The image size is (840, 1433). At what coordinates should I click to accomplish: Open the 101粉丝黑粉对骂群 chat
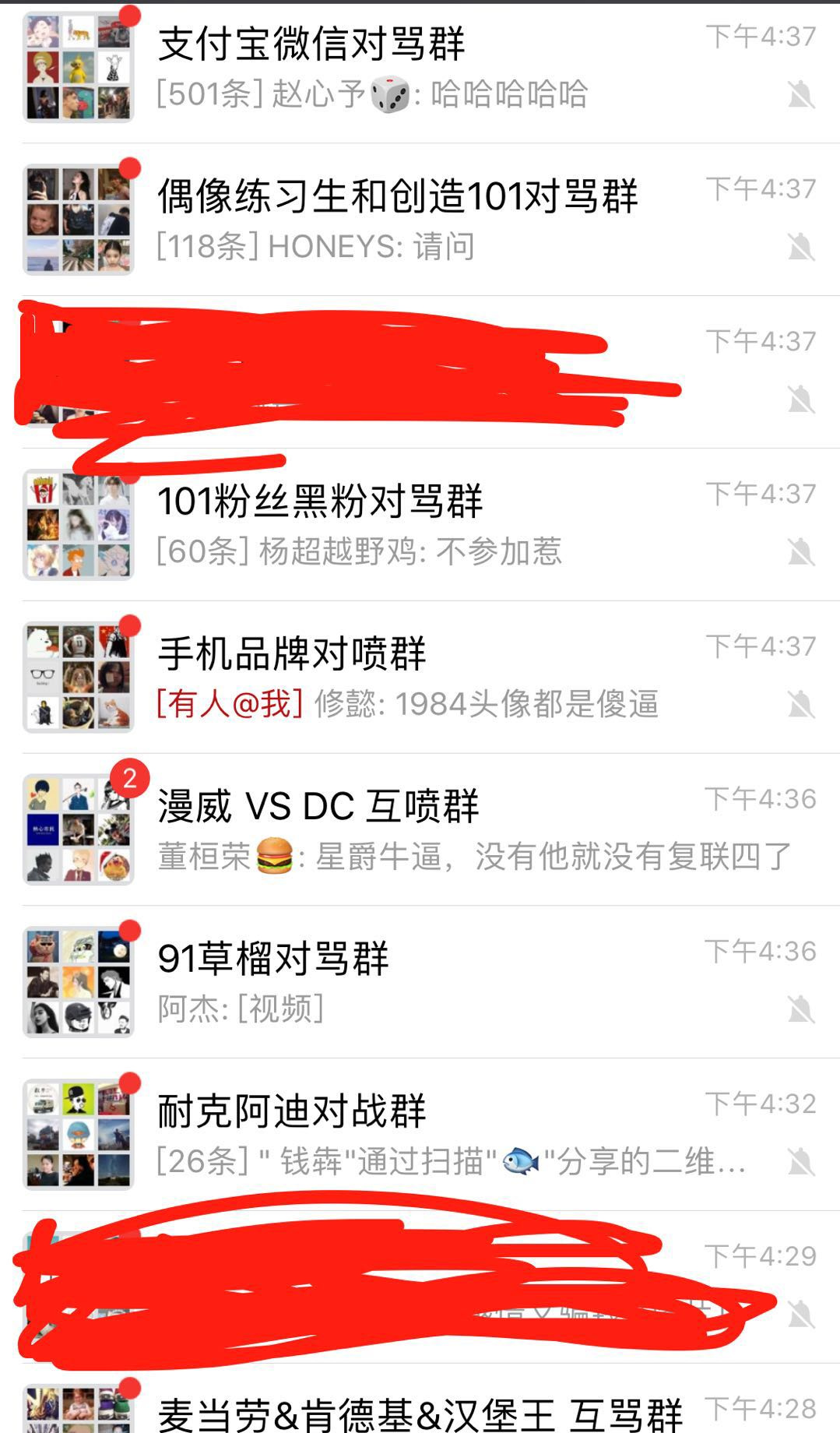click(x=420, y=525)
